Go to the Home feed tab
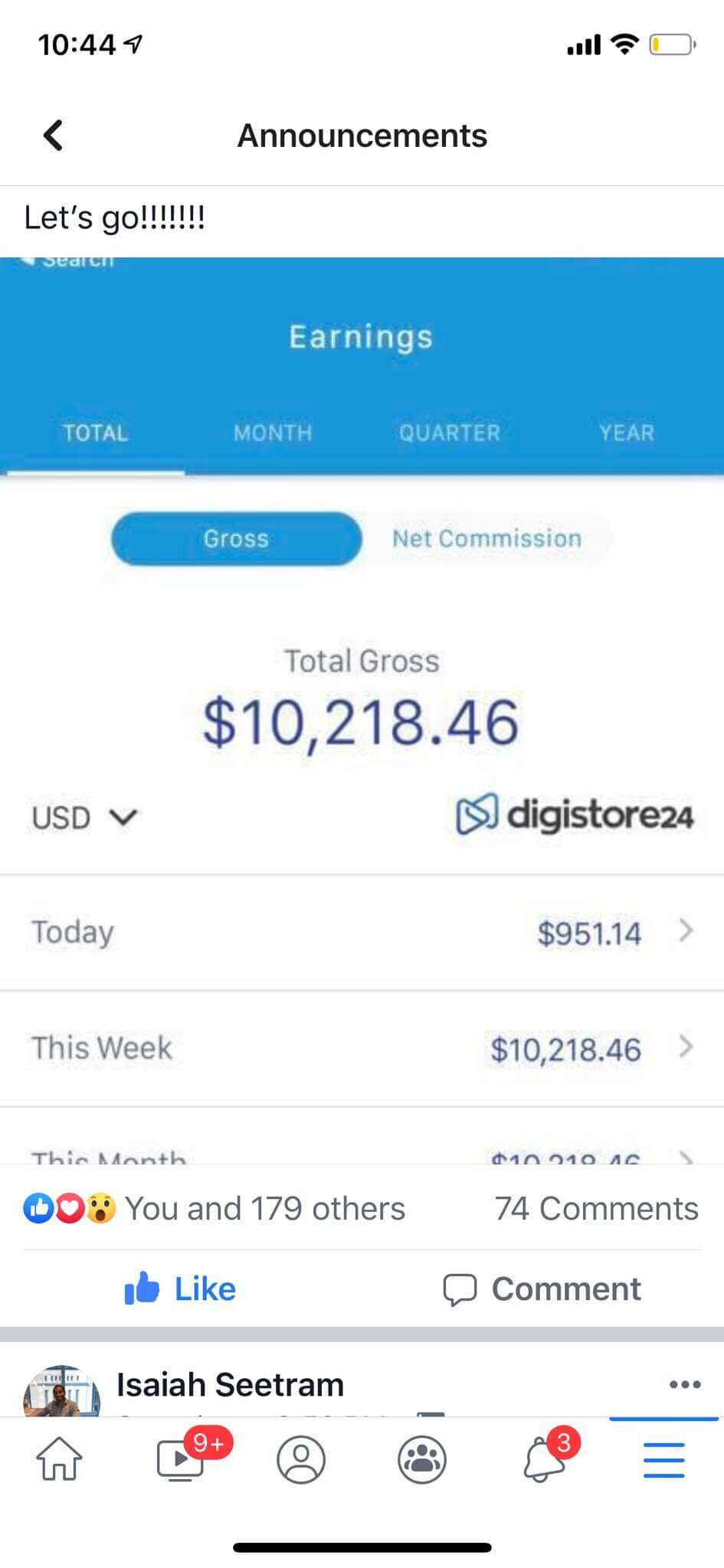The image size is (724, 1568). click(x=59, y=1459)
